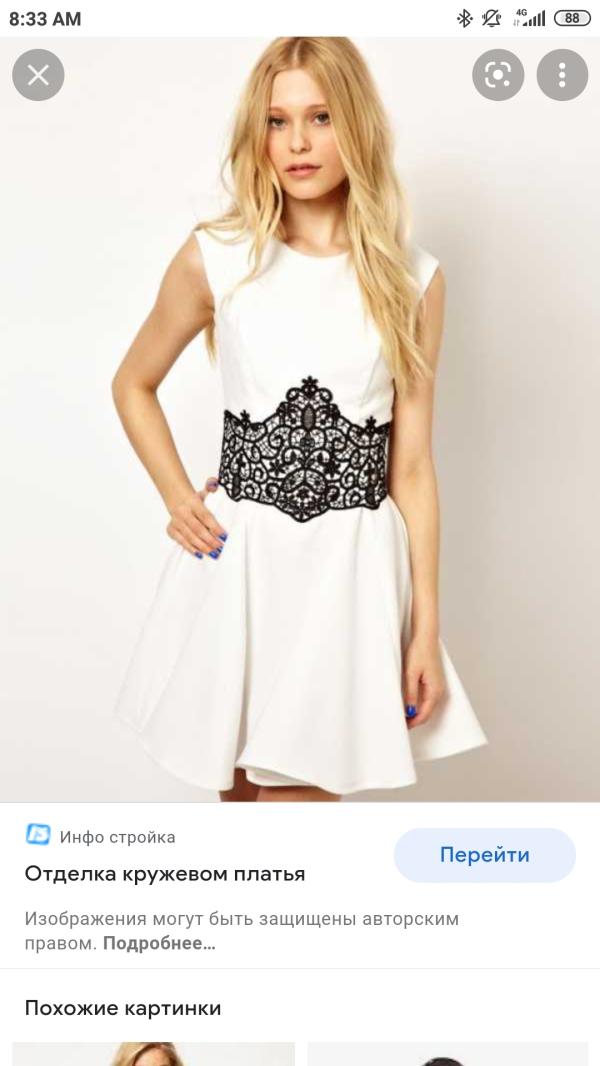Screen dimensions: 600x1066
Task: Open the Подробнее copyright link
Action: coord(159,943)
